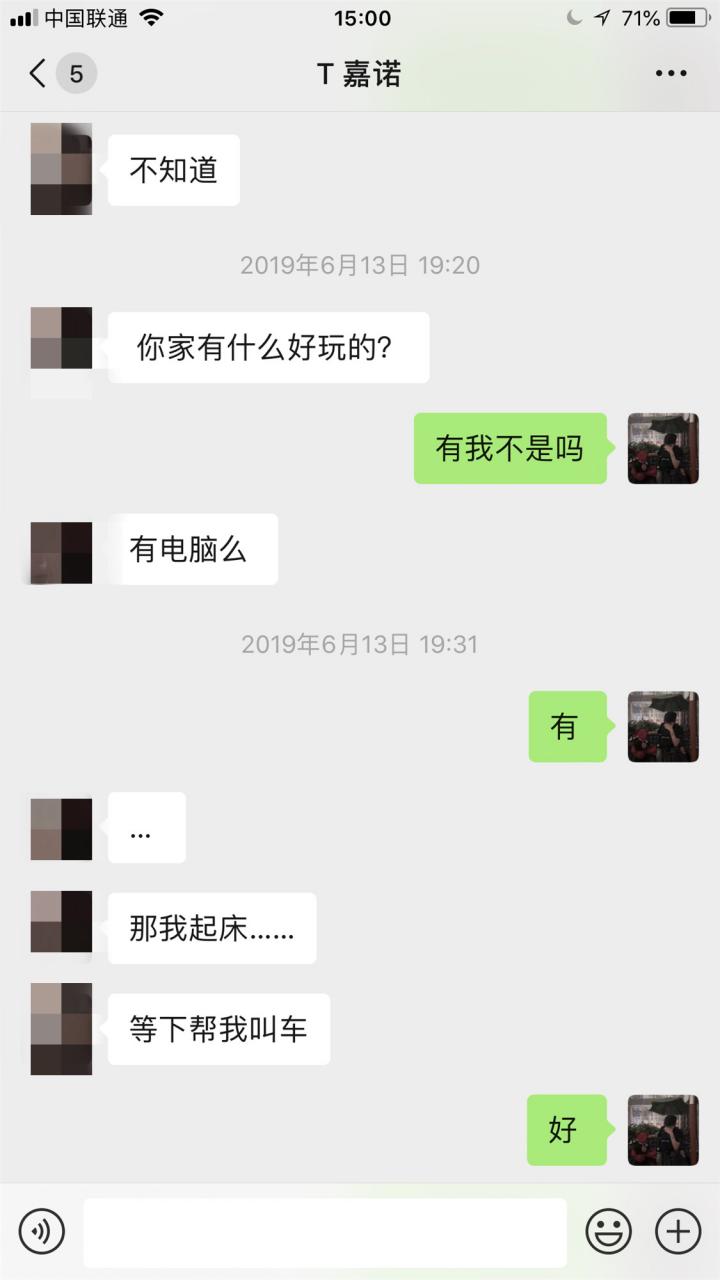Tap the message 等下帮我叫车
720x1280 pixels.
(218, 1029)
